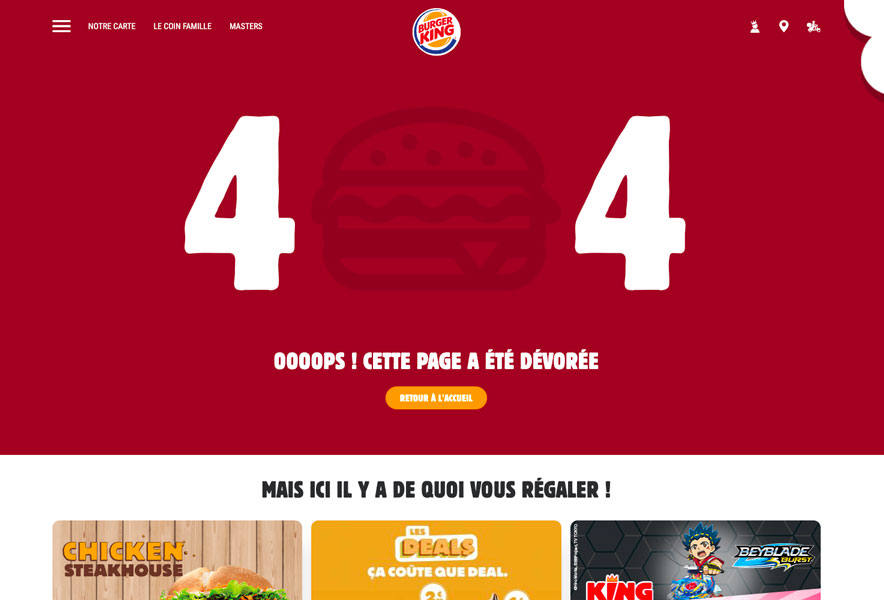
Task: Open the delivery scooter icon
Action: coord(813,26)
